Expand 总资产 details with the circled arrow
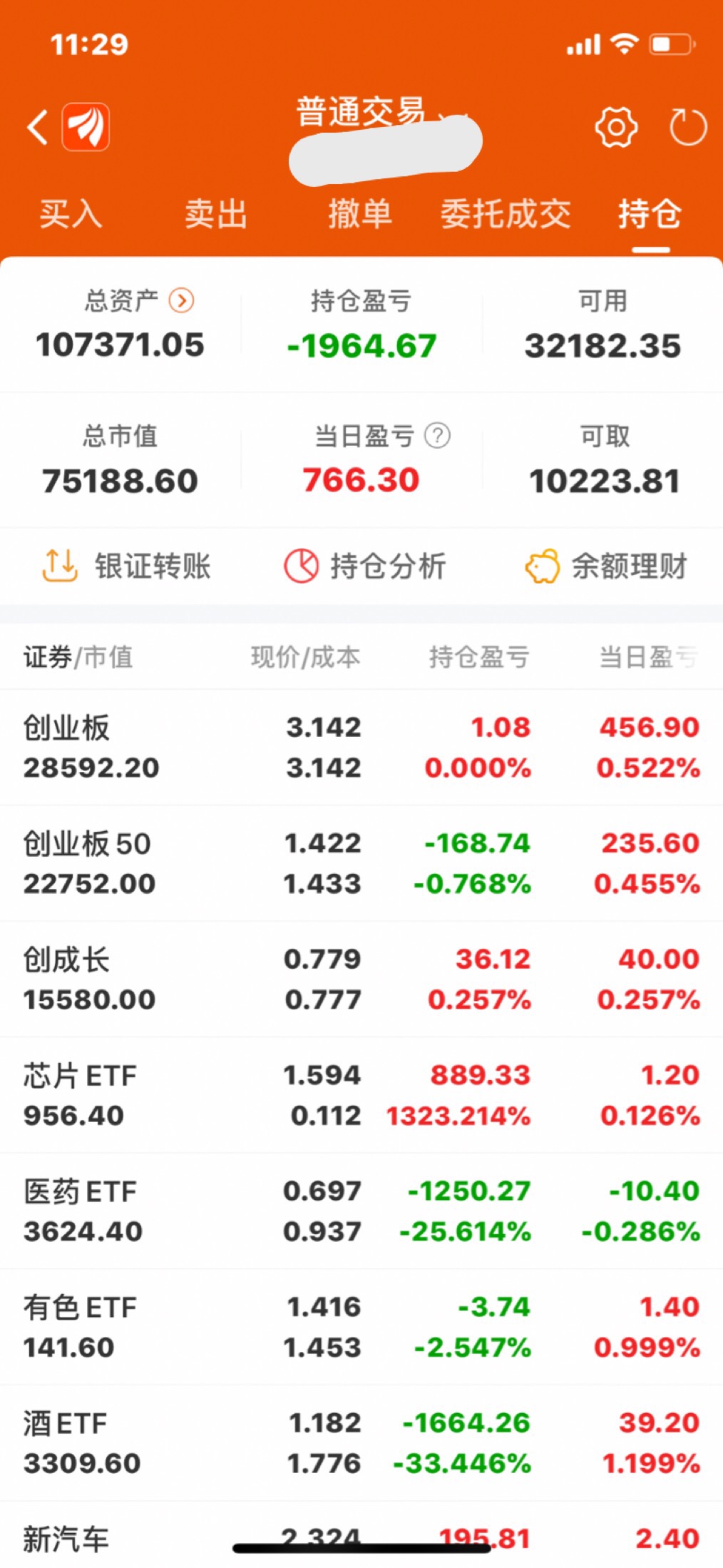The height and width of the screenshot is (1568, 723). (x=183, y=302)
